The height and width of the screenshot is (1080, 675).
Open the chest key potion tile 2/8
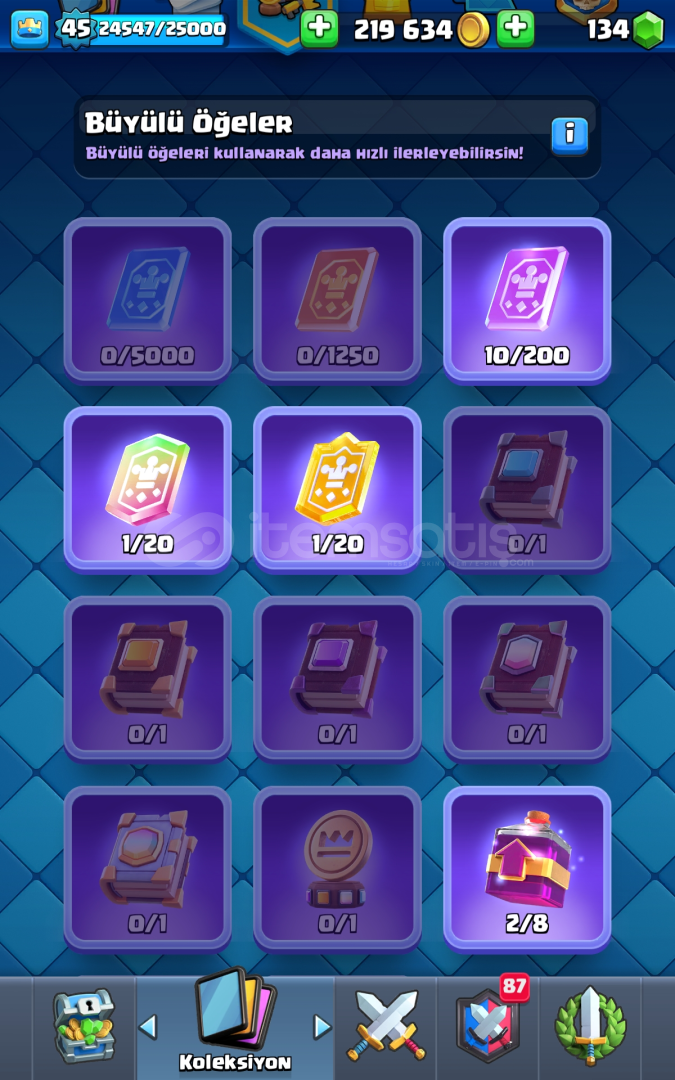click(x=527, y=869)
